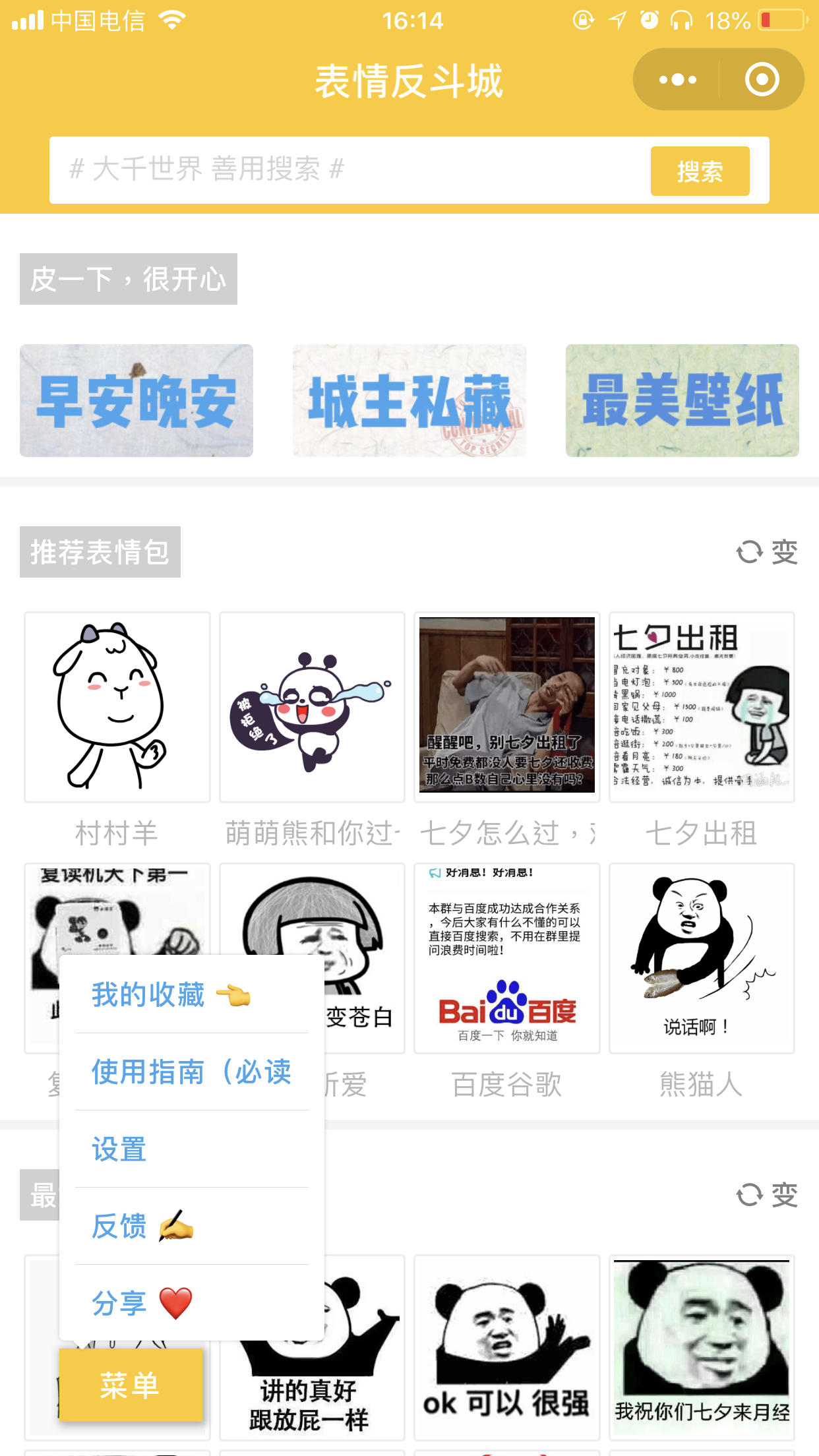Choose 反馈 in the popup menu
This screenshot has height=1456, width=819.
pyautogui.click(x=142, y=1227)
